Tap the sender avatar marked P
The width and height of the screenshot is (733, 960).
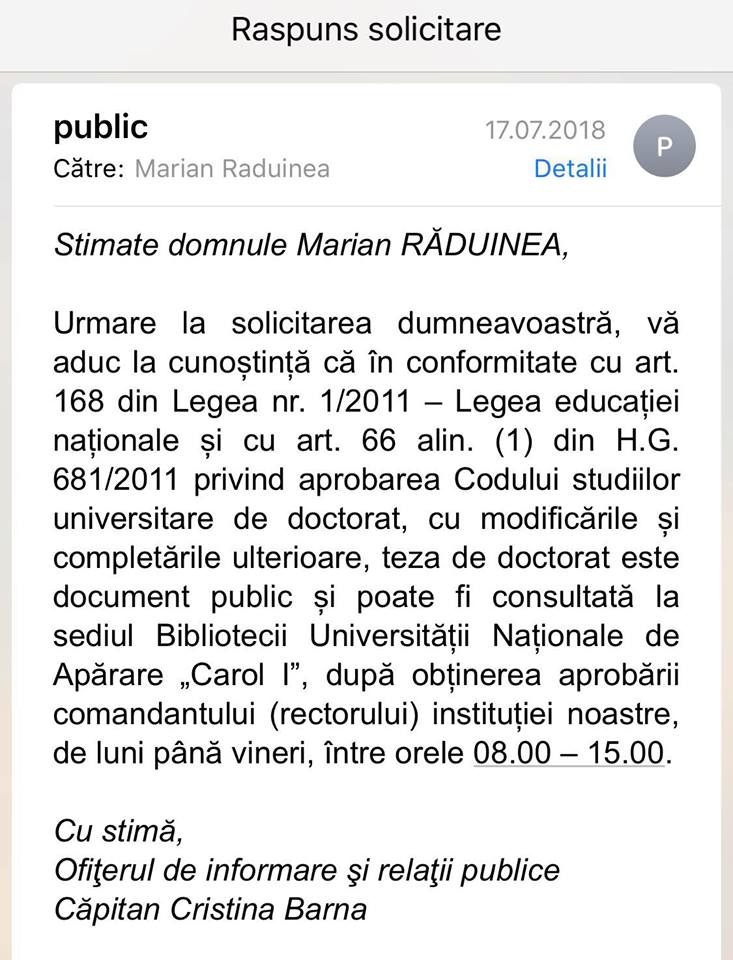(x=665, y=146)
